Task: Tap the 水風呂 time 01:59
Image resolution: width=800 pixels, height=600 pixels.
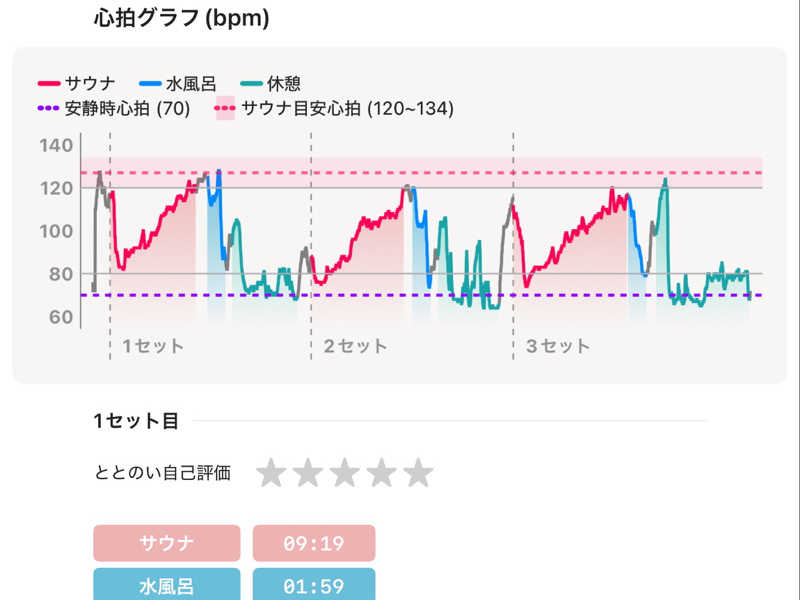Action: [314, 584]
